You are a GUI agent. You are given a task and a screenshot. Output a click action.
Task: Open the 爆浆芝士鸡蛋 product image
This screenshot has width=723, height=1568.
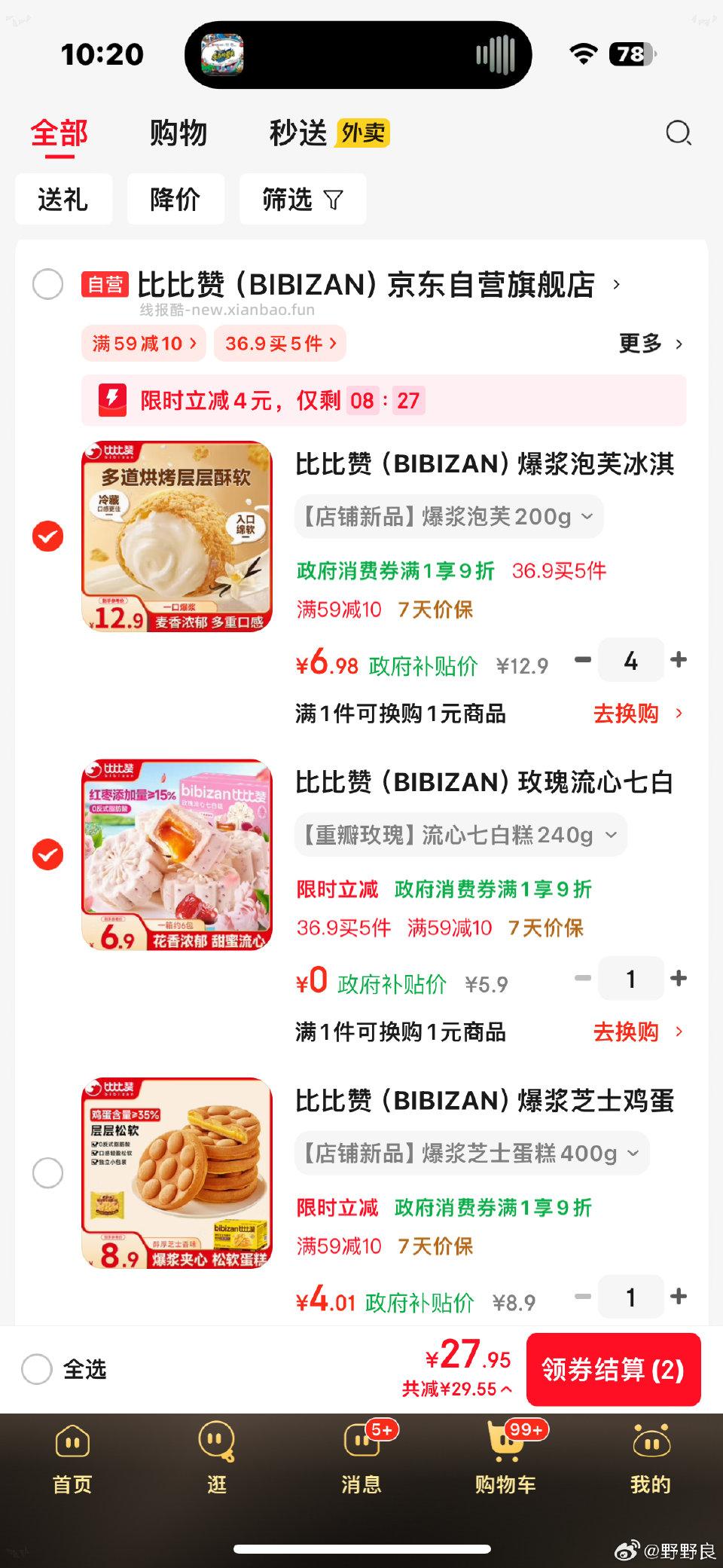pos(177,1172)
